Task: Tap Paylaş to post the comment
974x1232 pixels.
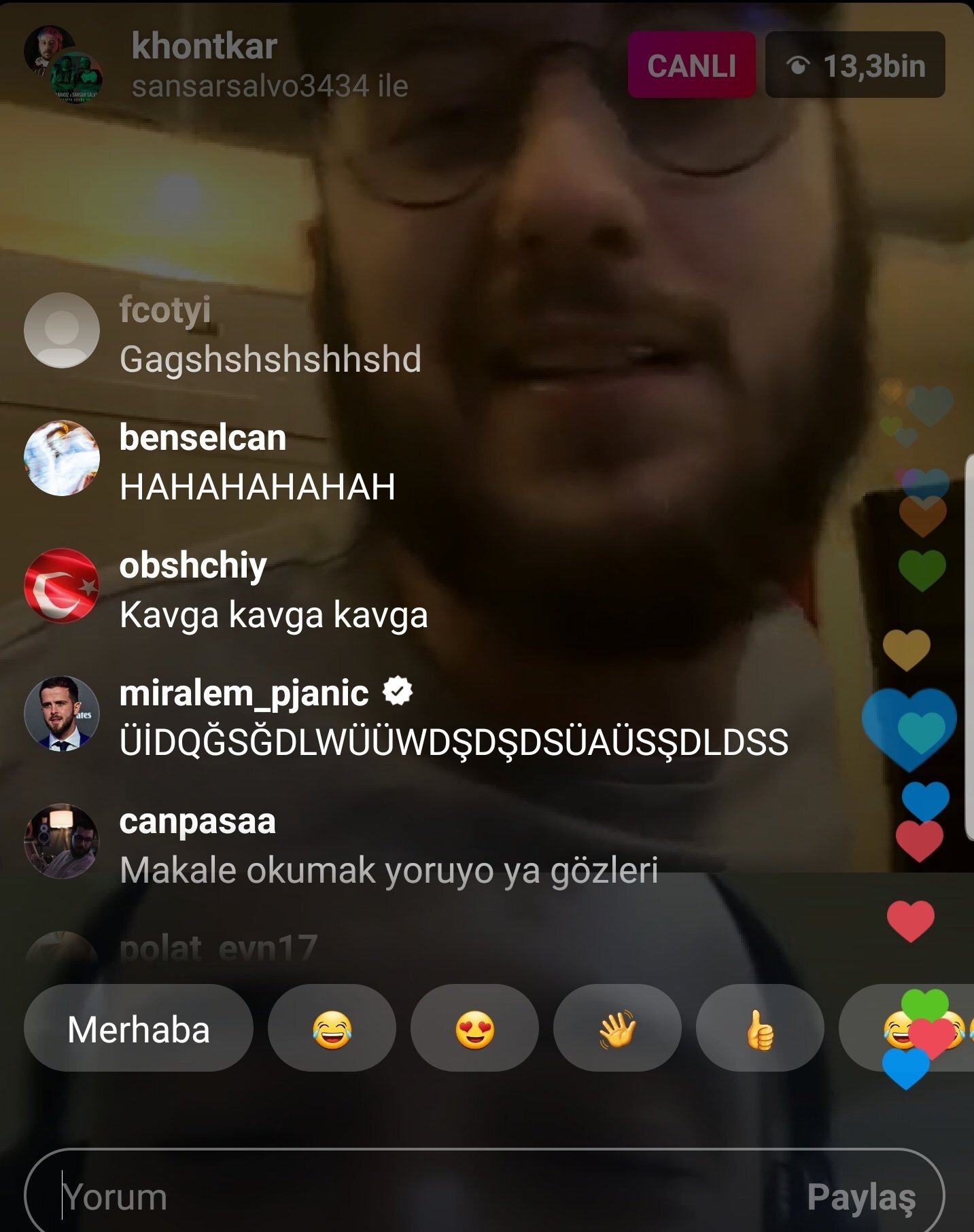Action: [861, 1197]
